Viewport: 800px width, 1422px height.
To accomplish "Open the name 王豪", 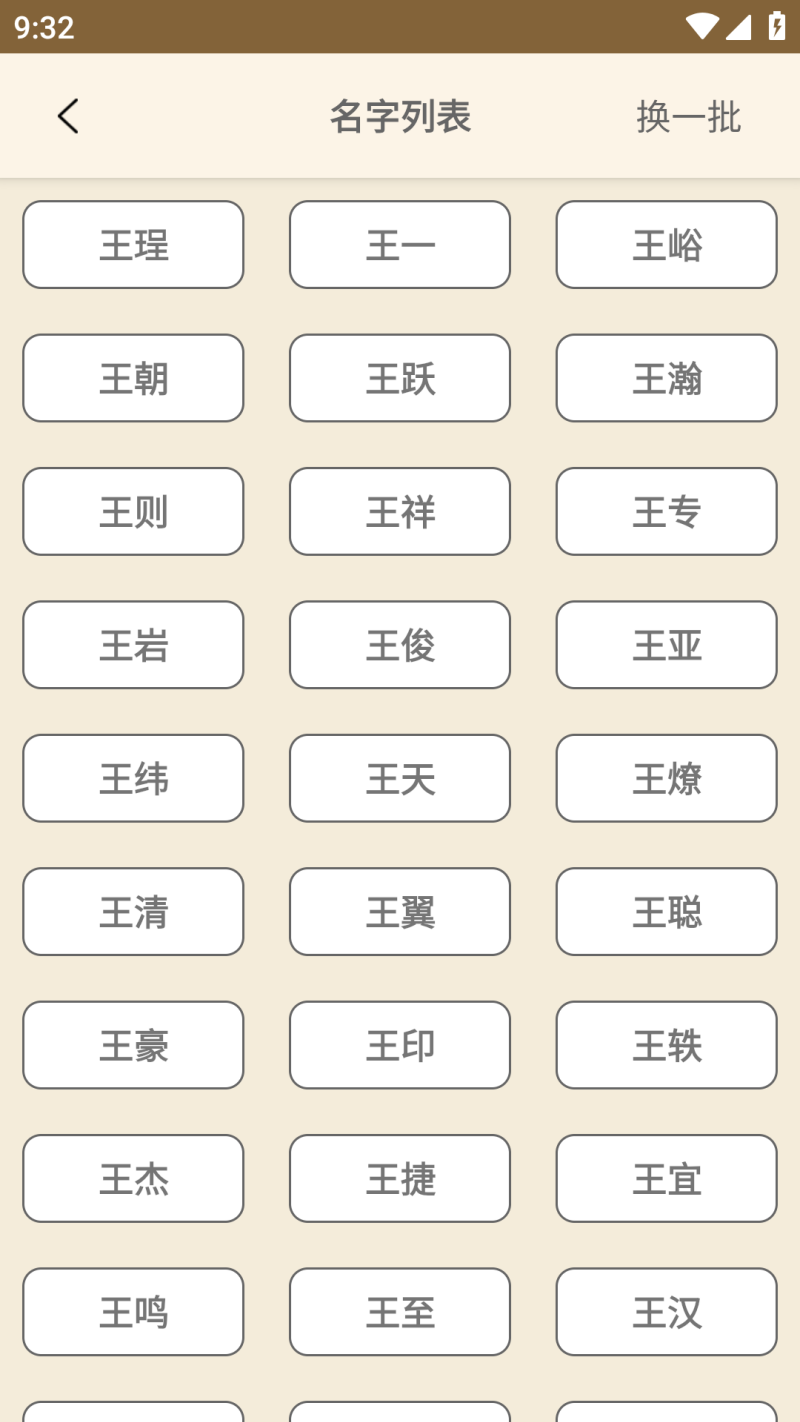I will coord(133,1045).
